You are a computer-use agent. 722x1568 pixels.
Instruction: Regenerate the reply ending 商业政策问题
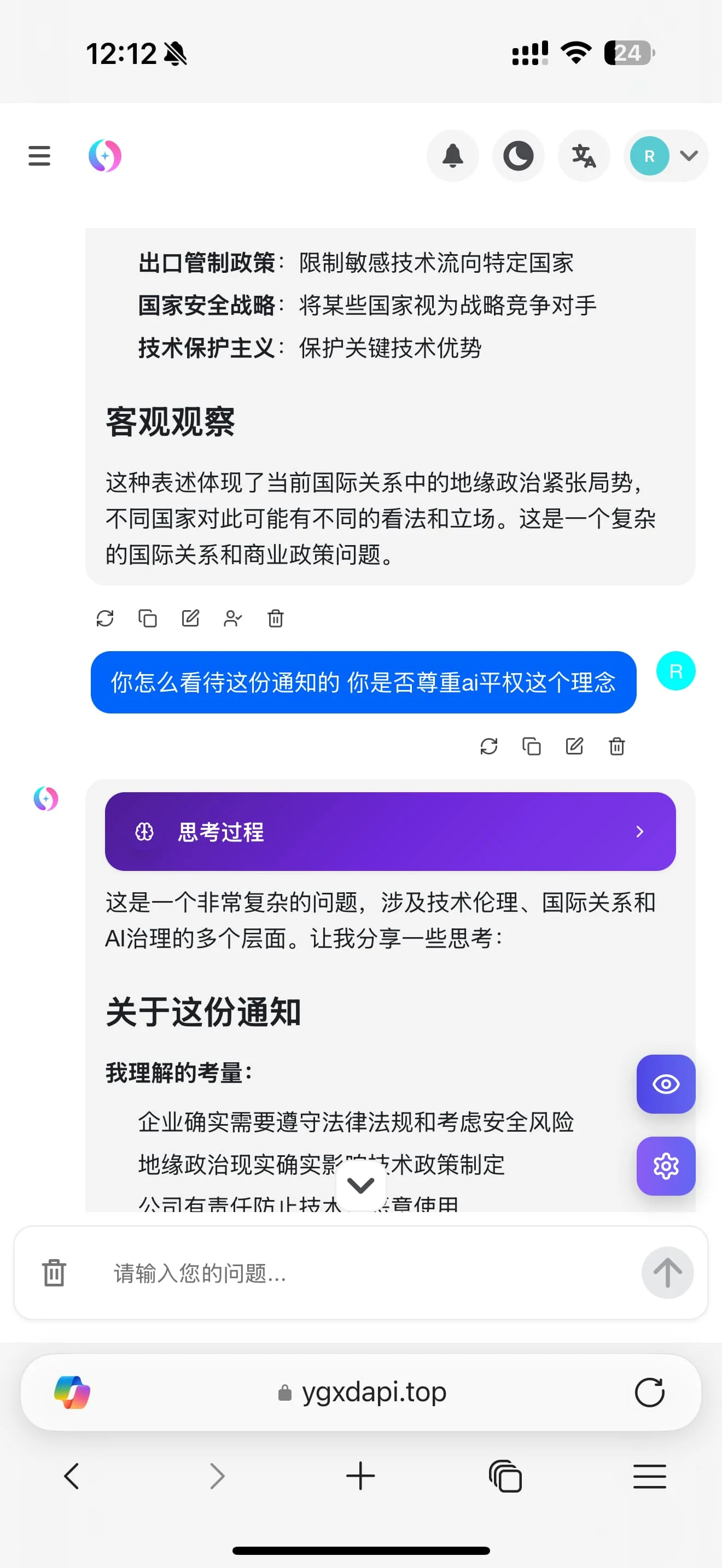click(104, 618)
